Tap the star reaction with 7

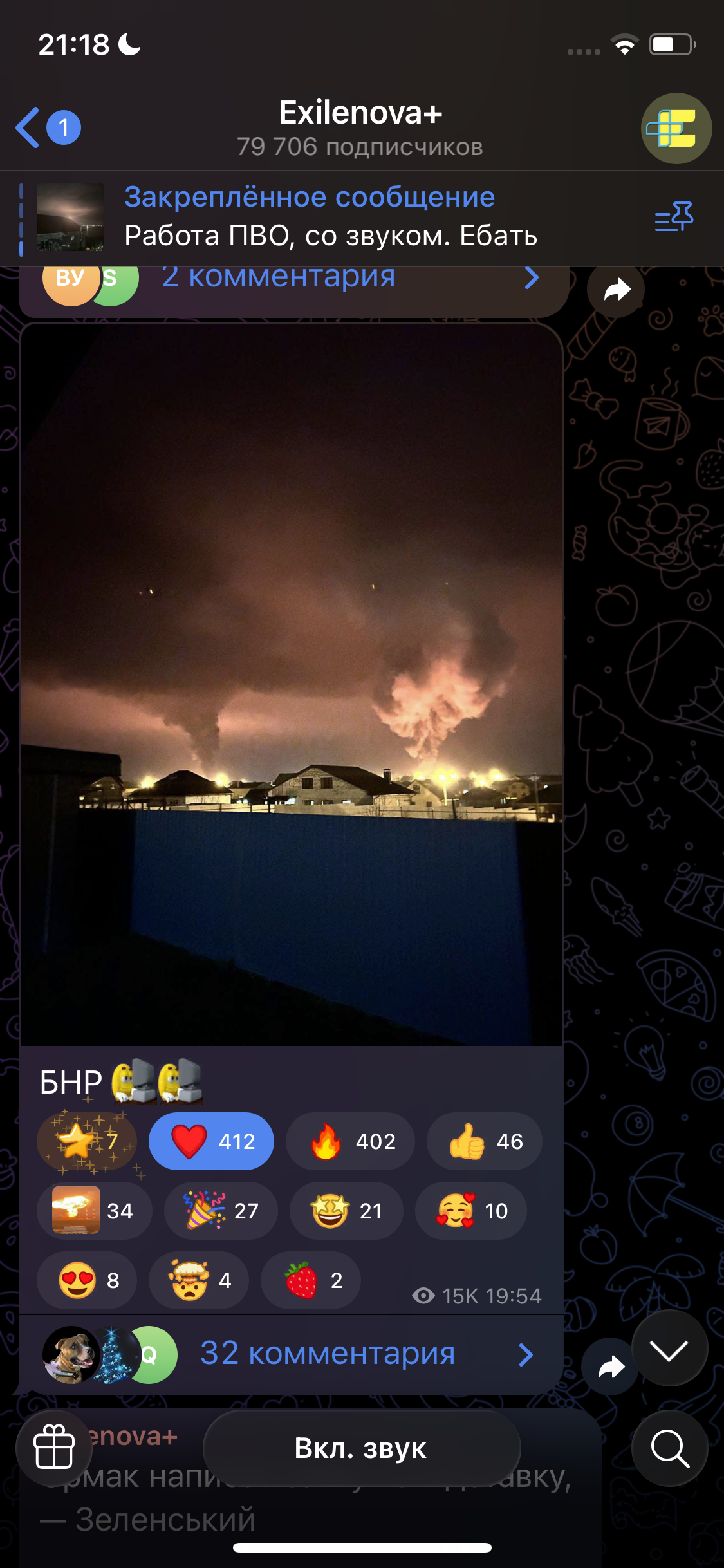[x=87, y=1141]
